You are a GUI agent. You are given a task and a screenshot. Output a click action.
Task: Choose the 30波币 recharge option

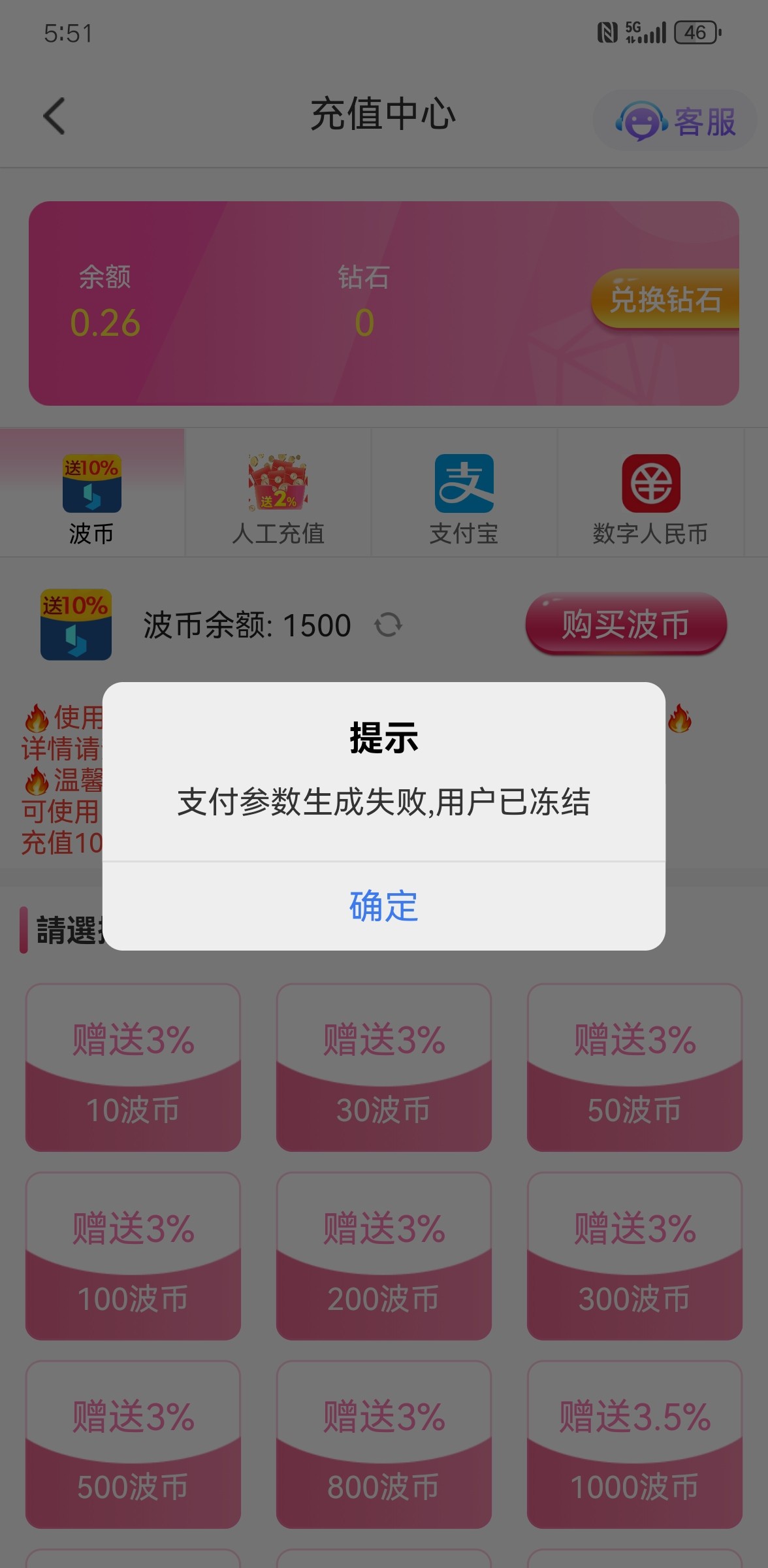coord(383,1068)
